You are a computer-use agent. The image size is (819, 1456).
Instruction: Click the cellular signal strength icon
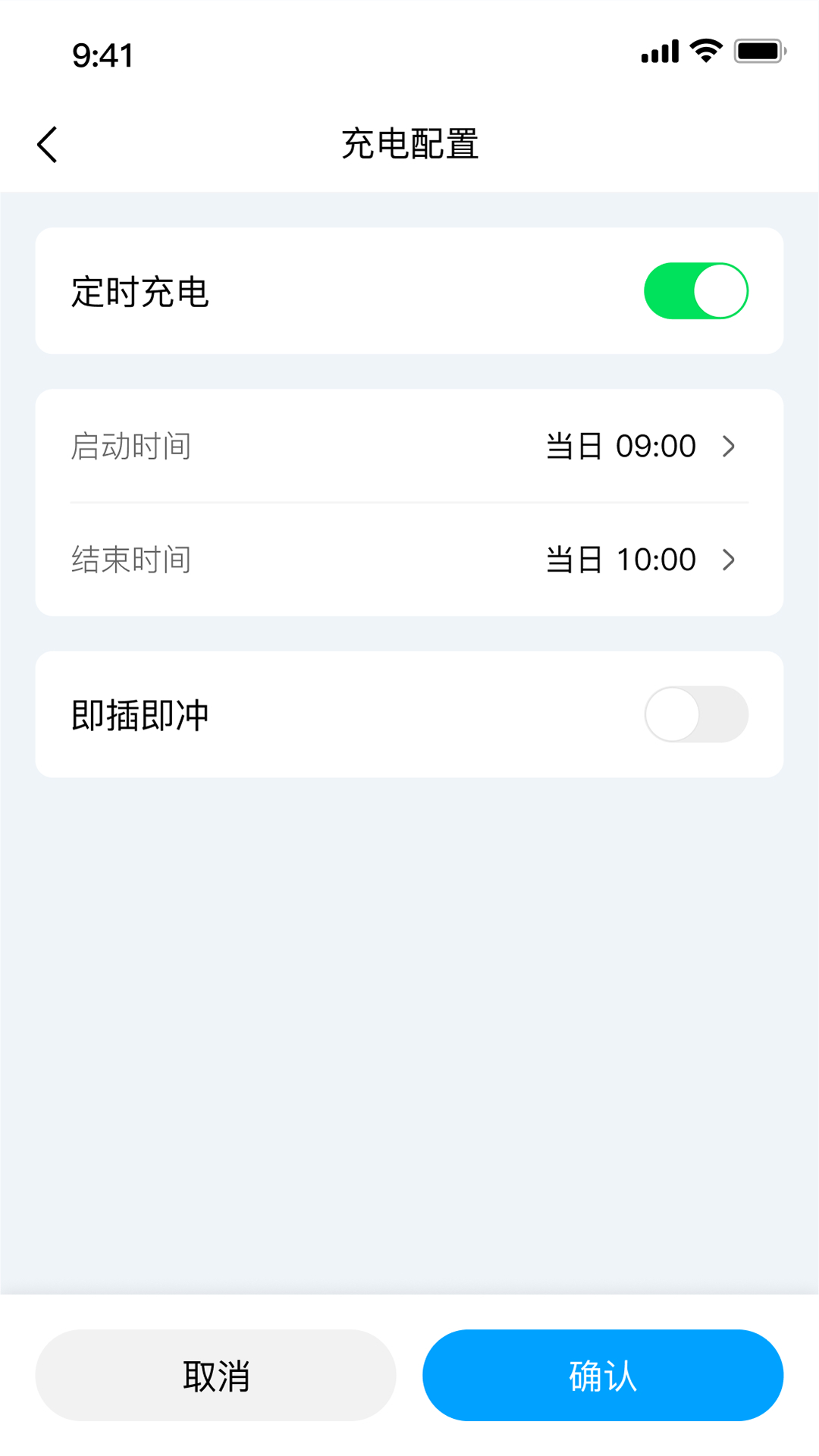659,50
